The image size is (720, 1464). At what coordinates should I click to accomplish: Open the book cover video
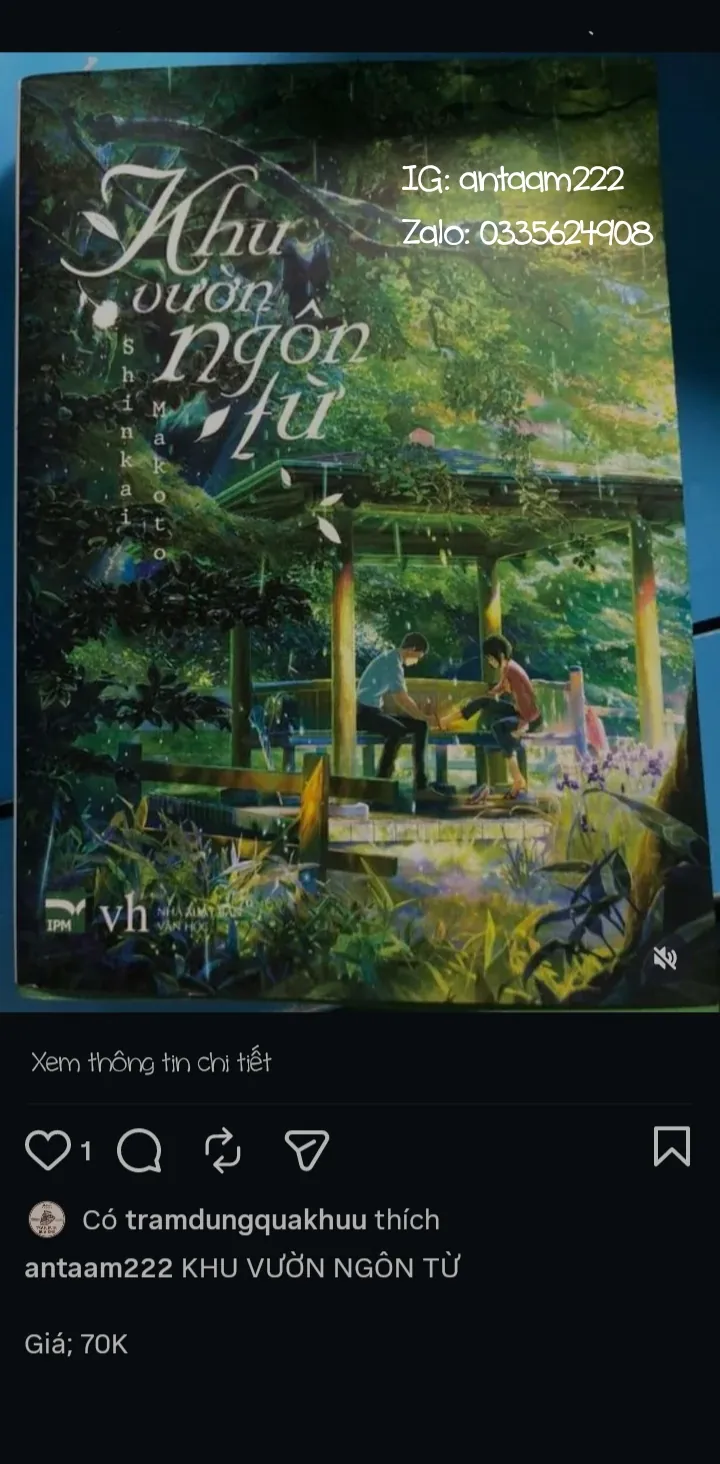click(360, 530)
